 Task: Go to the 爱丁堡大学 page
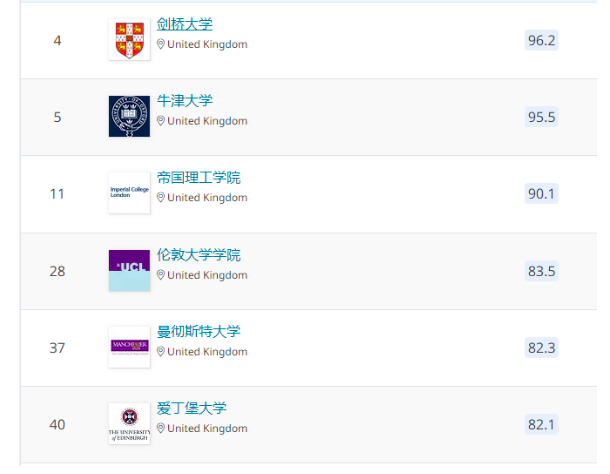(x=192, y=408)
